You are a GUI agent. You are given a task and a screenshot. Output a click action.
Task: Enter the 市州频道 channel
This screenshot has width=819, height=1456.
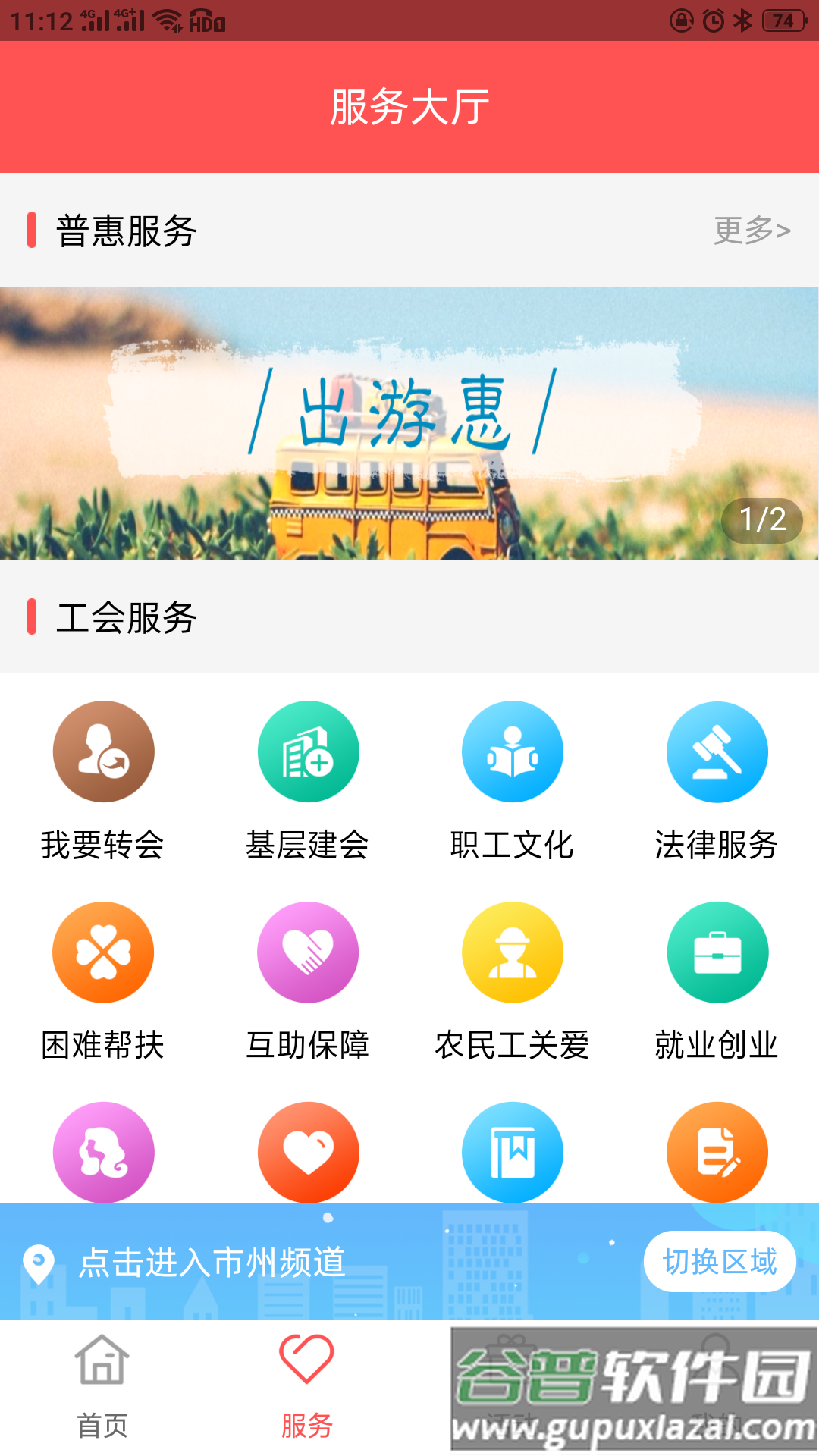click(212, 1263)
